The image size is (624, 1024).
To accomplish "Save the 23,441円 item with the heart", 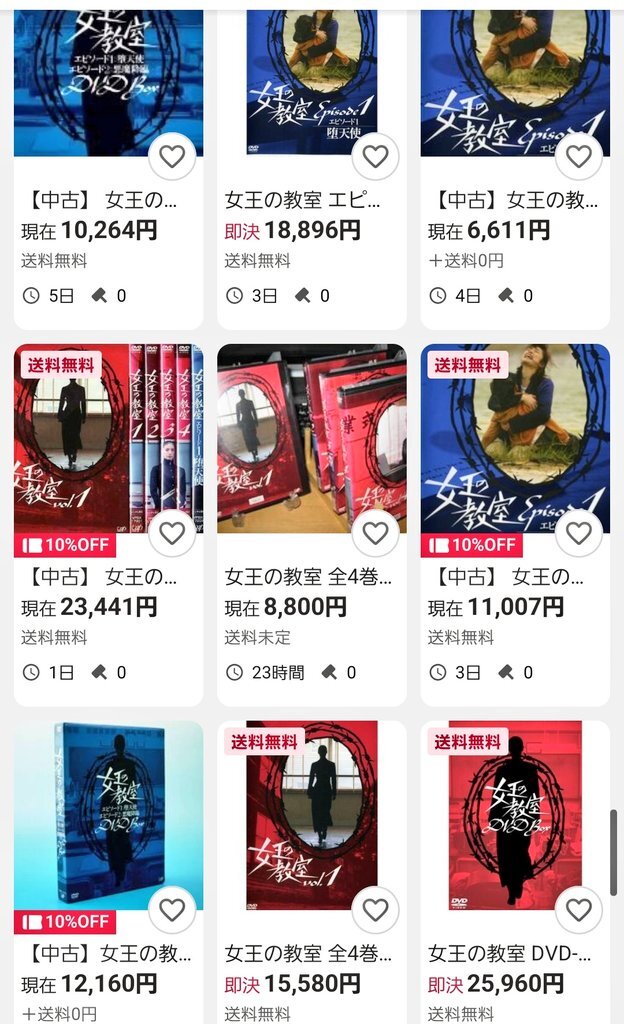I will (x=172, y=533).
